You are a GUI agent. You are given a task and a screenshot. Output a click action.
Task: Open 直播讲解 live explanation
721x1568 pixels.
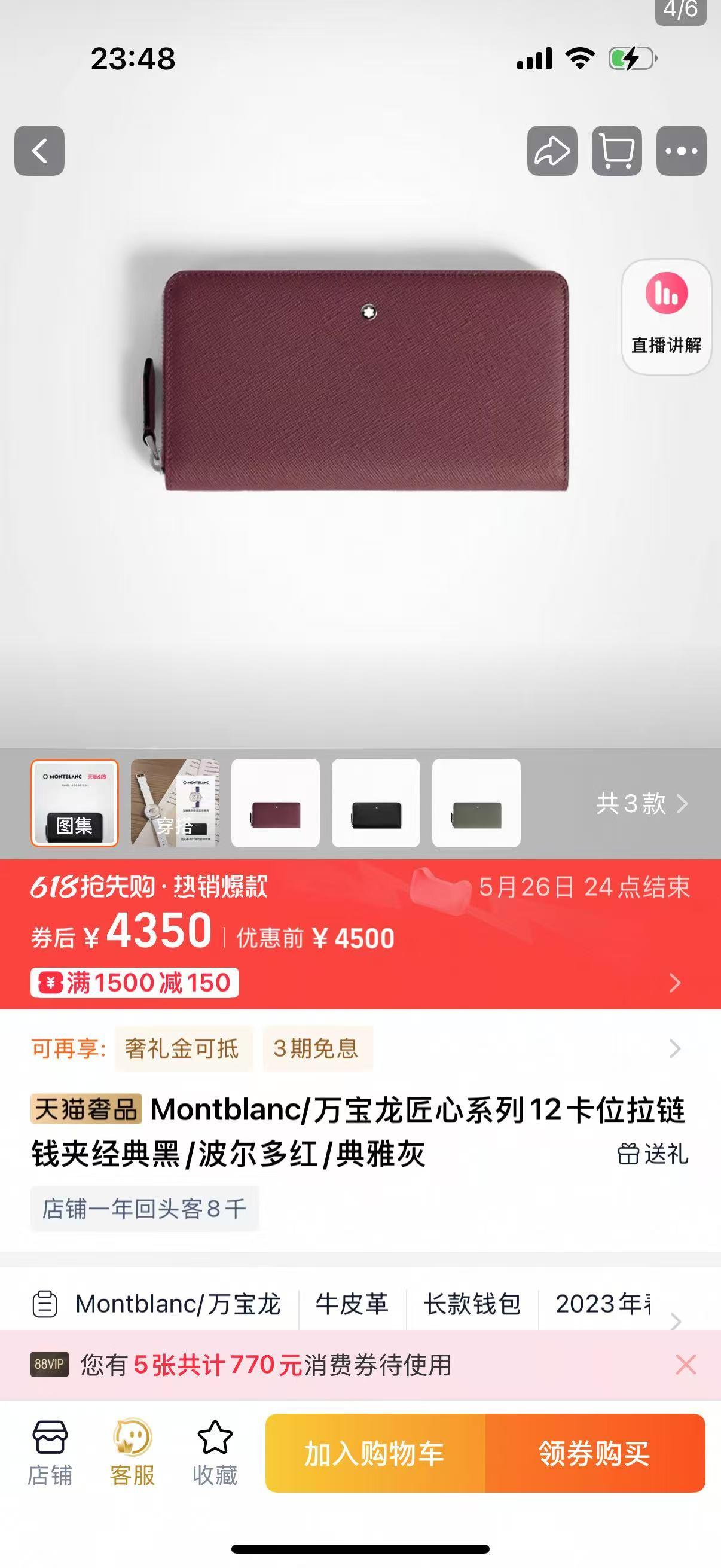pyautogui.click(x=666, y=316)
